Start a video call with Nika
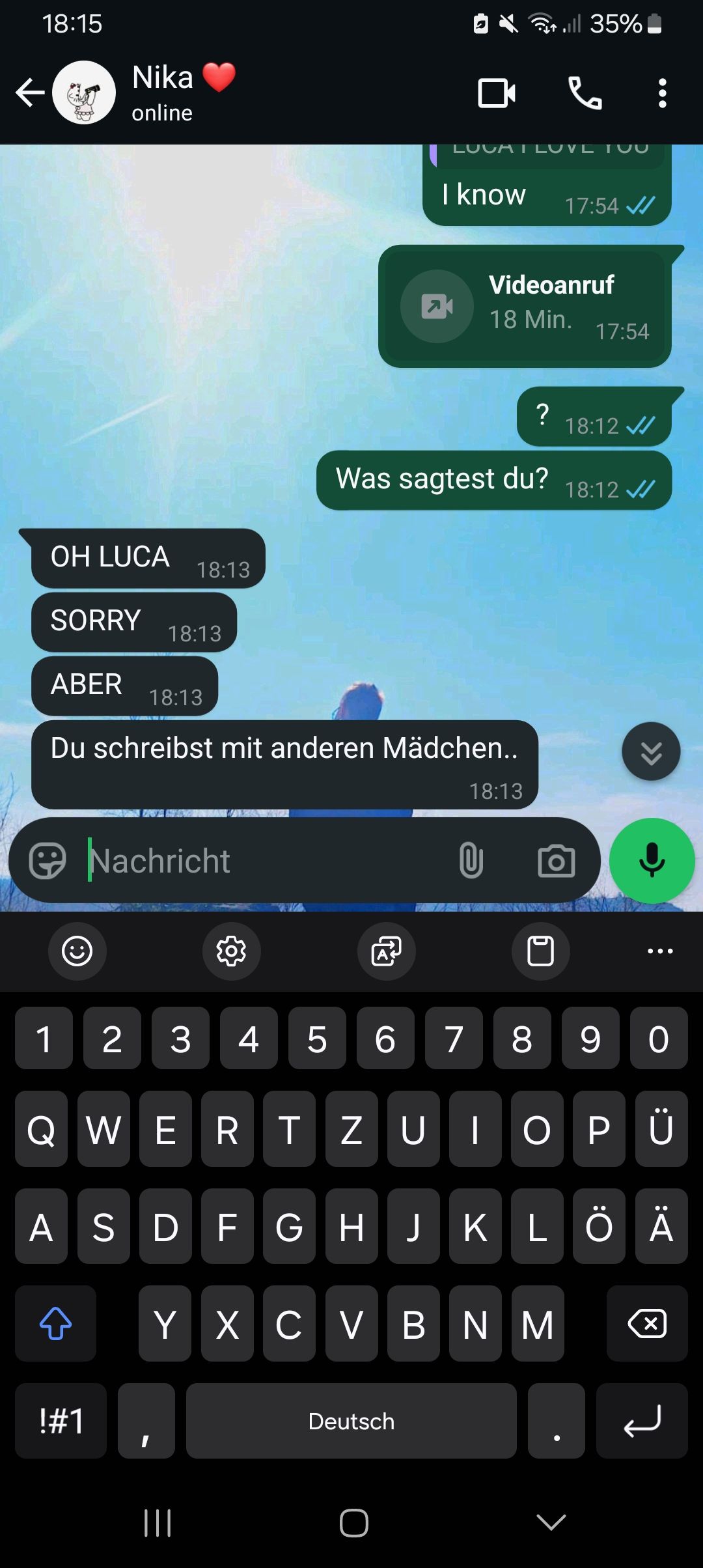 [497, 93]
